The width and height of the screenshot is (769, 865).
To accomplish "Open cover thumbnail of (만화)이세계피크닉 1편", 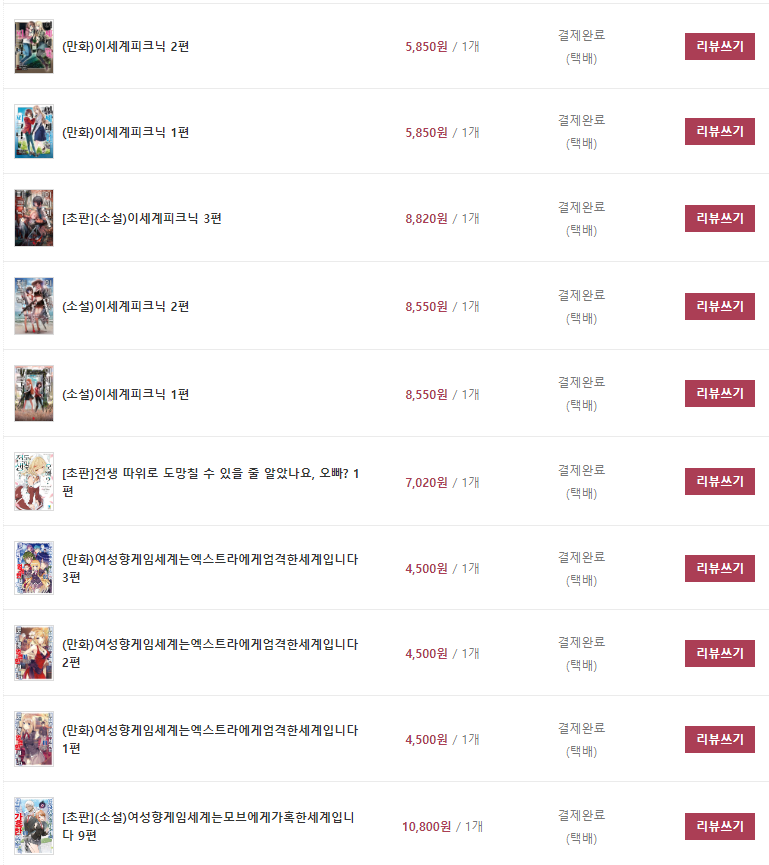I will [34, 132].
